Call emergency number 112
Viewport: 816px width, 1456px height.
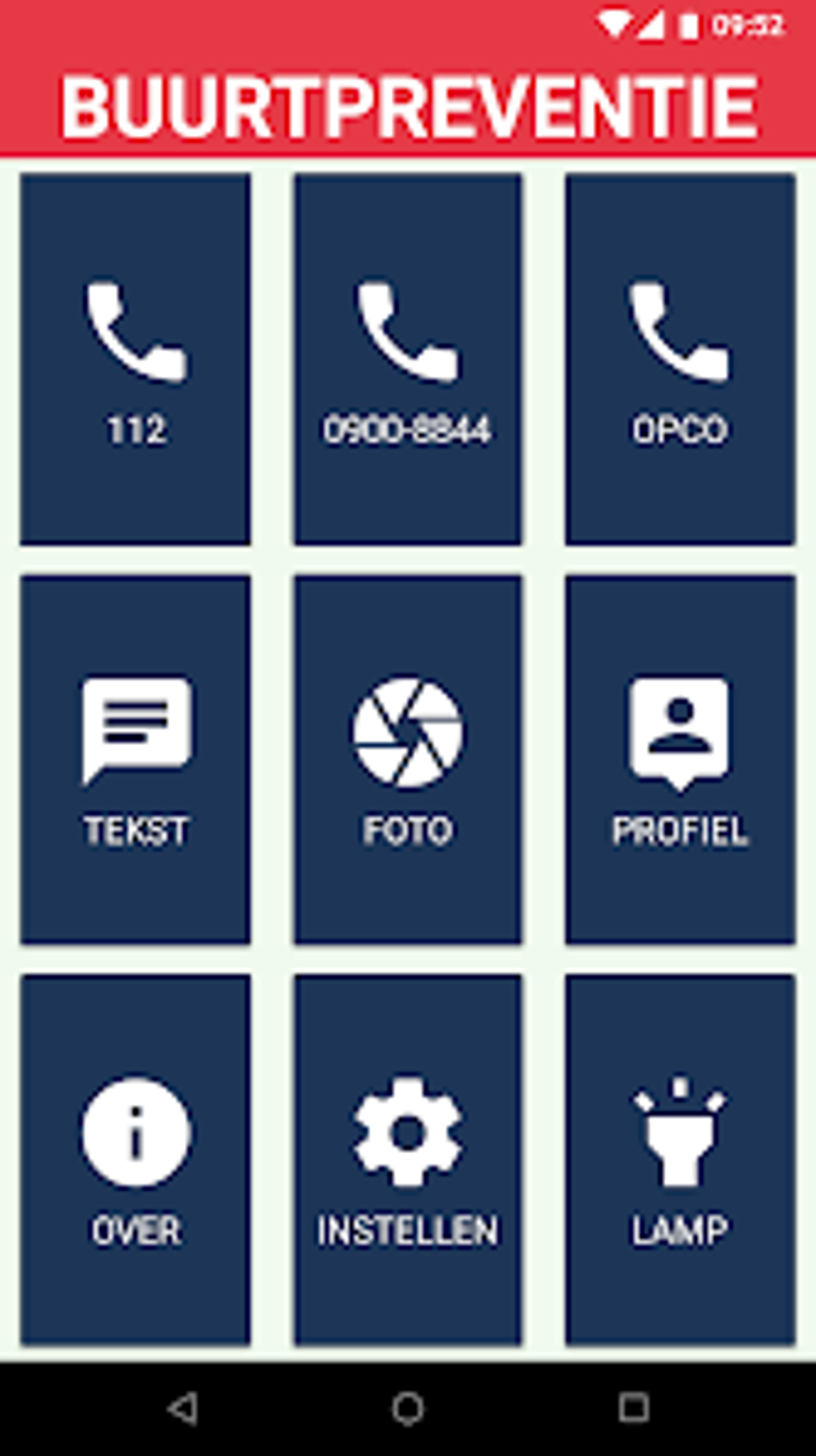(x=135, y=359)
